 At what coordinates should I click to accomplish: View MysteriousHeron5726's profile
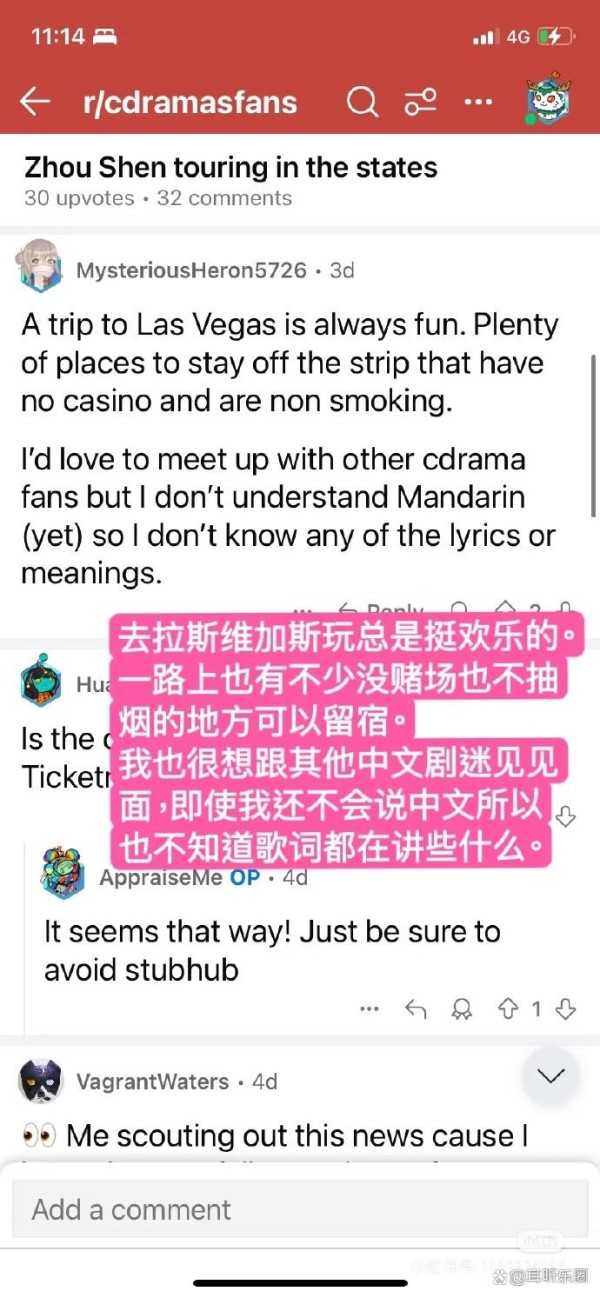190,270
